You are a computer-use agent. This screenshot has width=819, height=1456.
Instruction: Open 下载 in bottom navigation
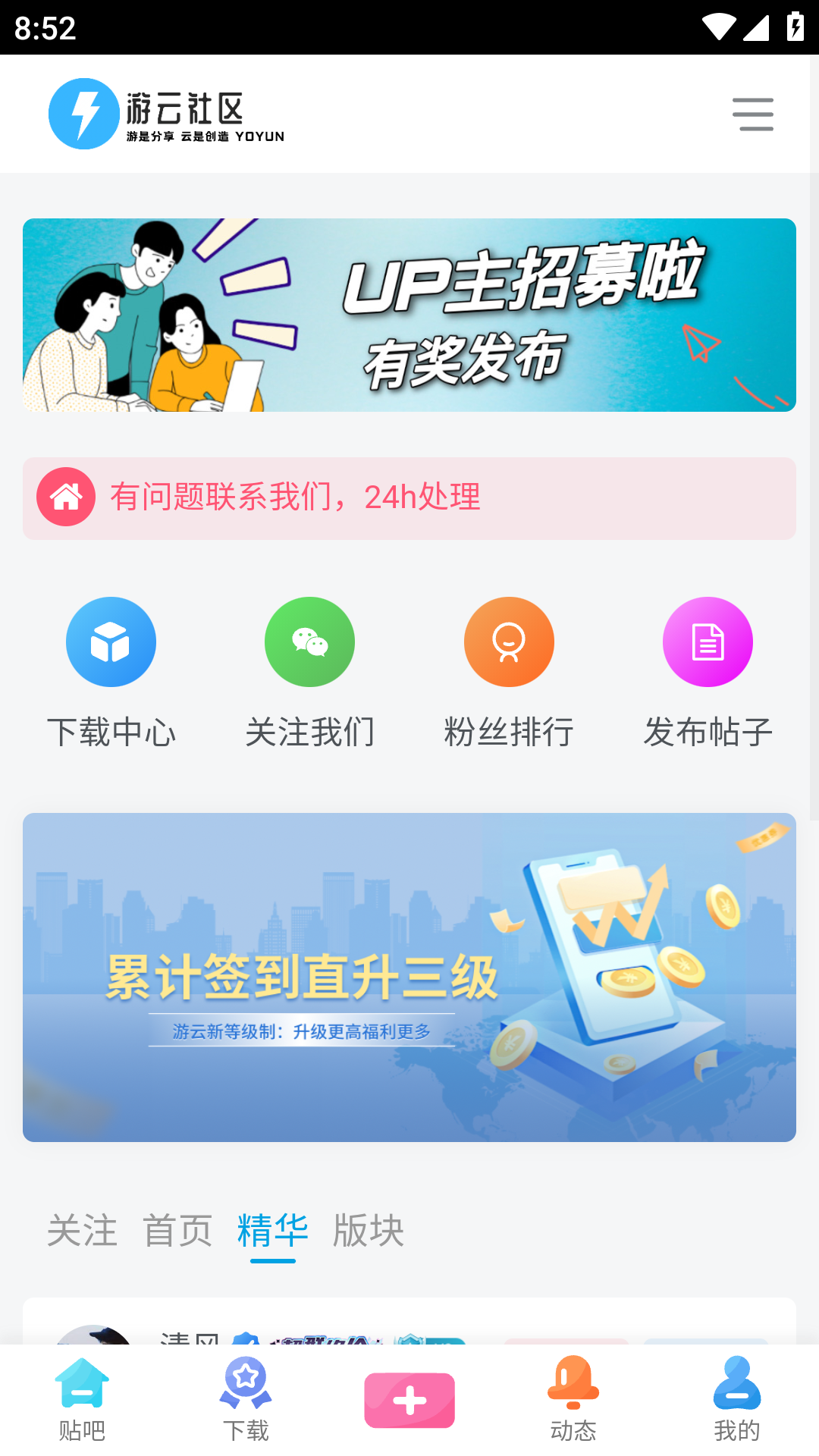click(x=246, y=1400)
